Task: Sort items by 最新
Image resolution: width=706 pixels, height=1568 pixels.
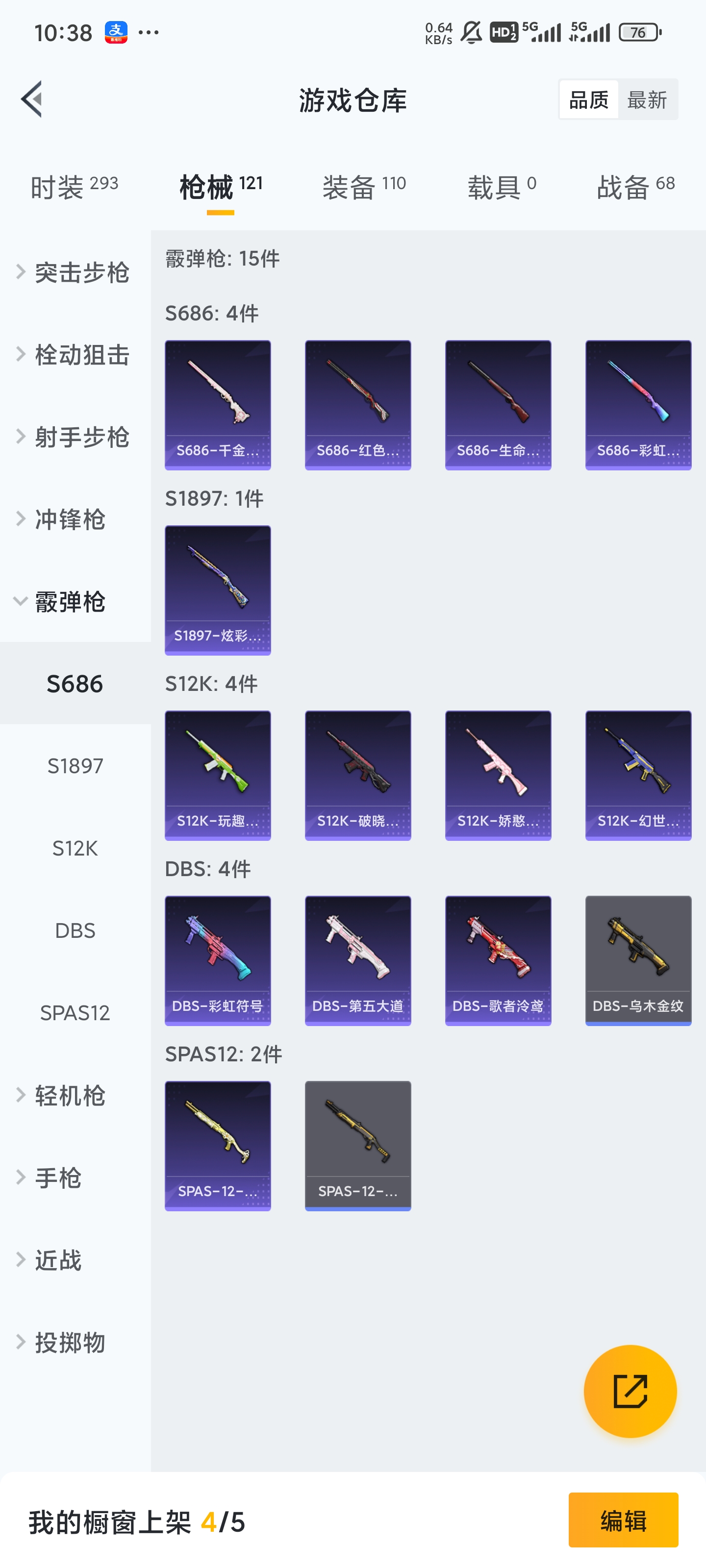Action: (647, 100)
